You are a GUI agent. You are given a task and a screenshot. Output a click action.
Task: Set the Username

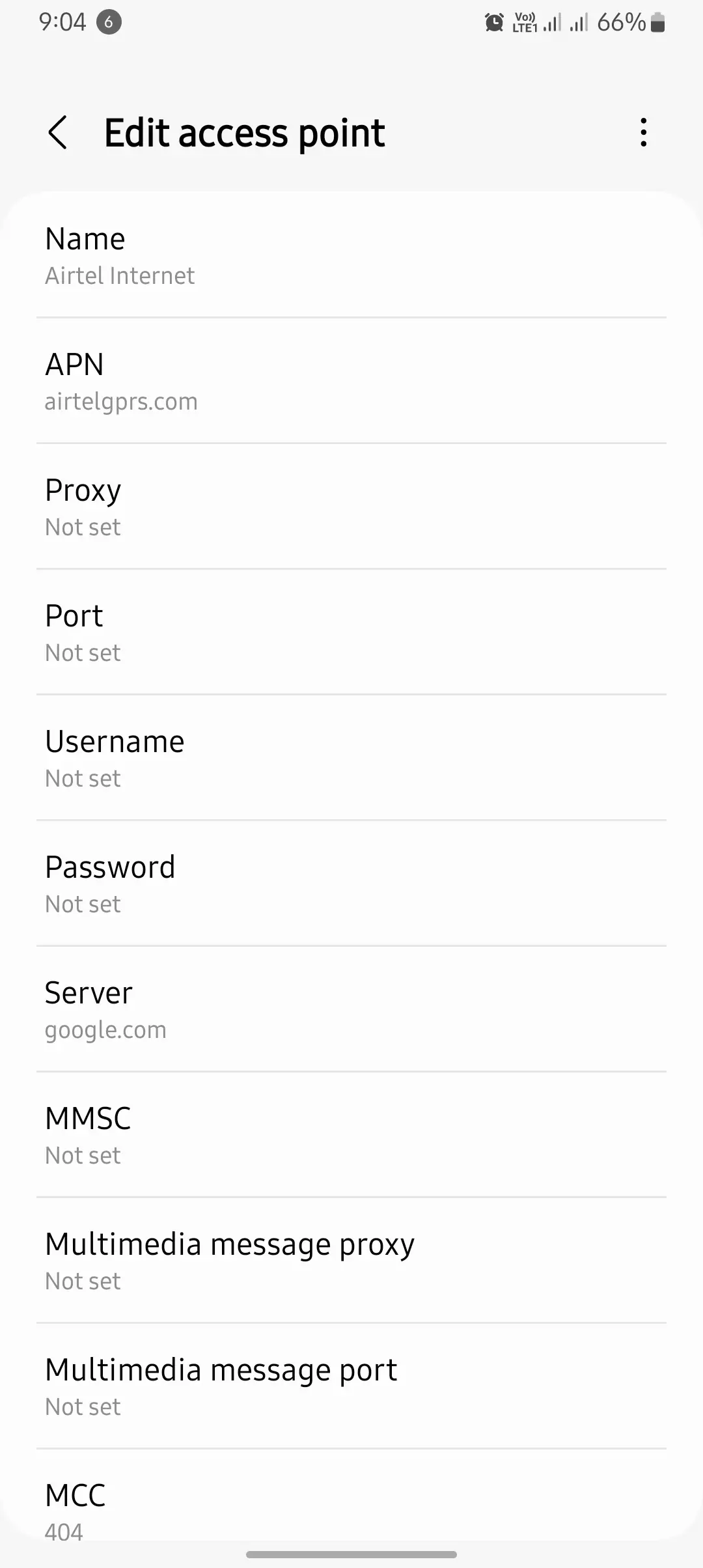tap(351, 759)
